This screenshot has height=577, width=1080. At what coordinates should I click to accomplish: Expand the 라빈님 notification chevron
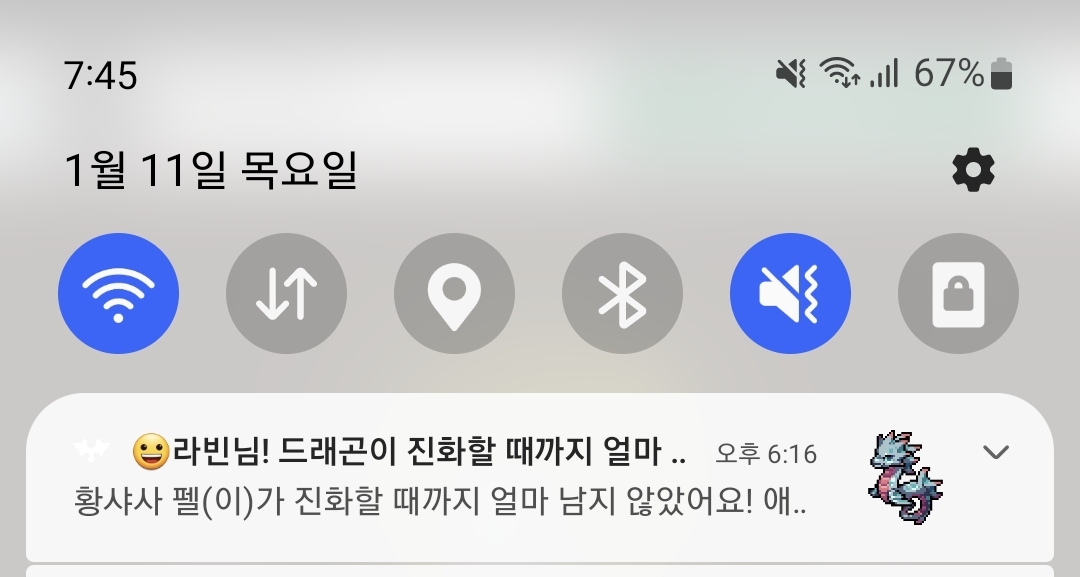click(x=996, y=453)
